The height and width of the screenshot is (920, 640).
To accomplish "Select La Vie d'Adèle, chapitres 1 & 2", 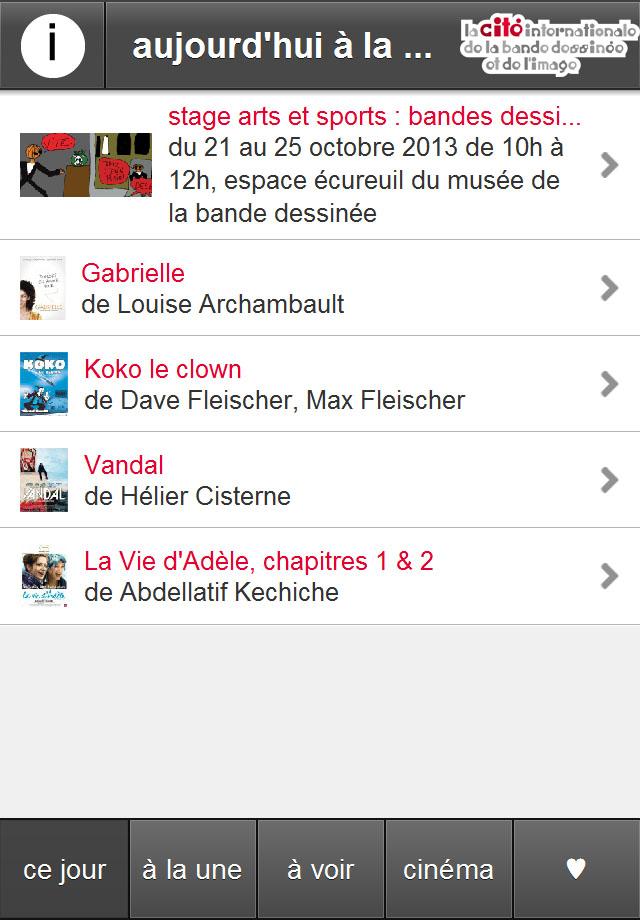I will (320, 576).
